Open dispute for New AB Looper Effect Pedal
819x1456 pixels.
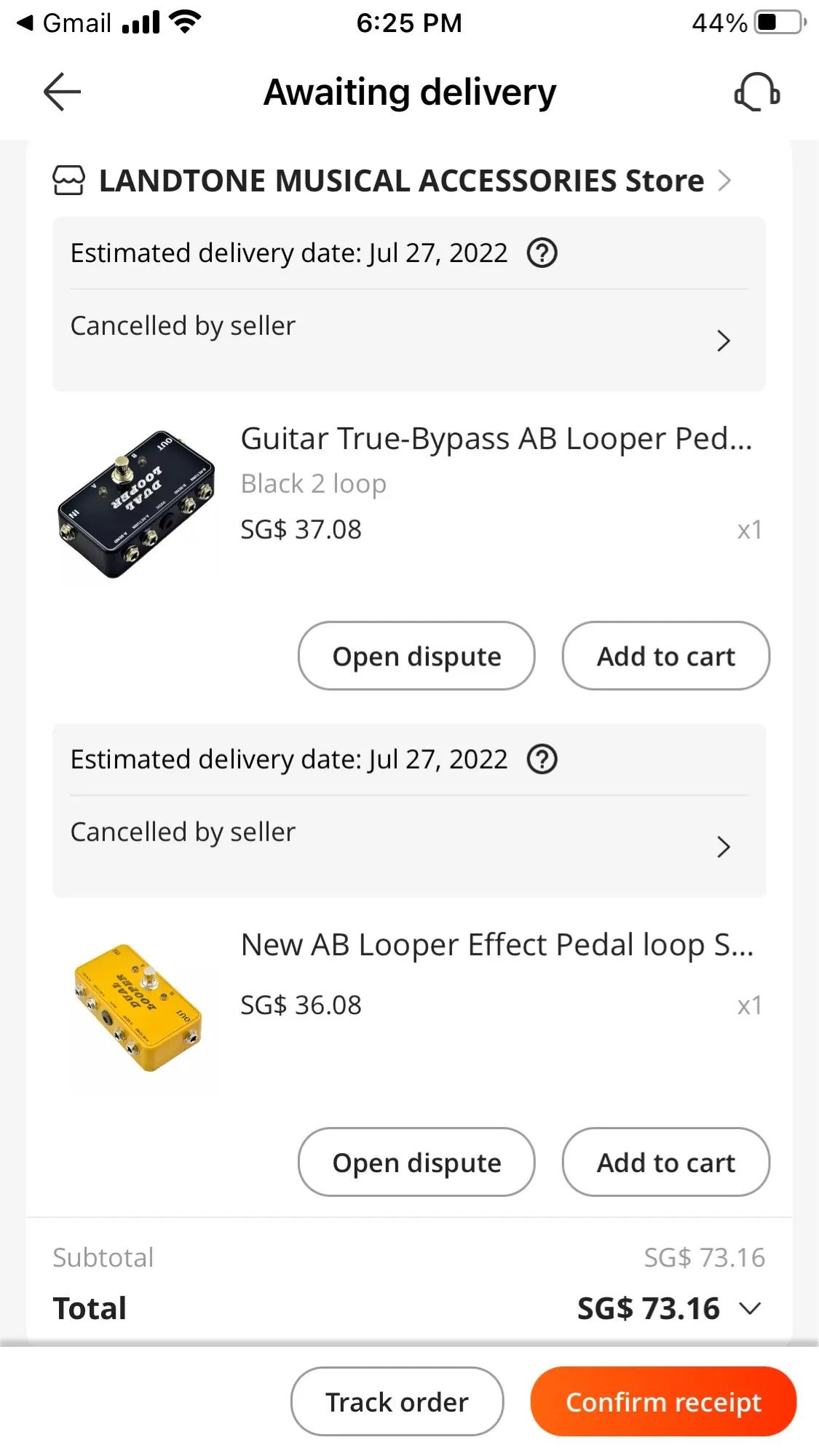coord(416,1163)
